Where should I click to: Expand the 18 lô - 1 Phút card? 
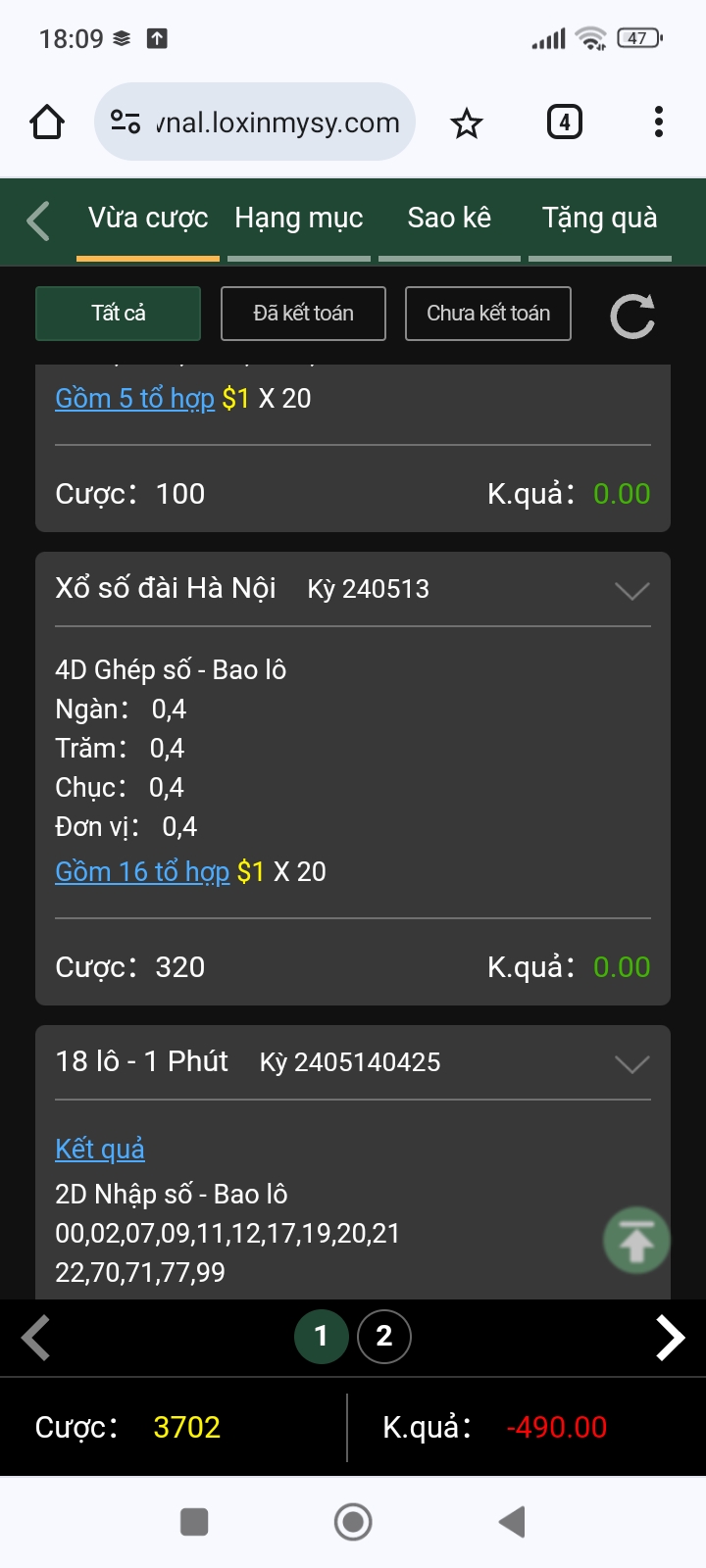point(631,1063)
